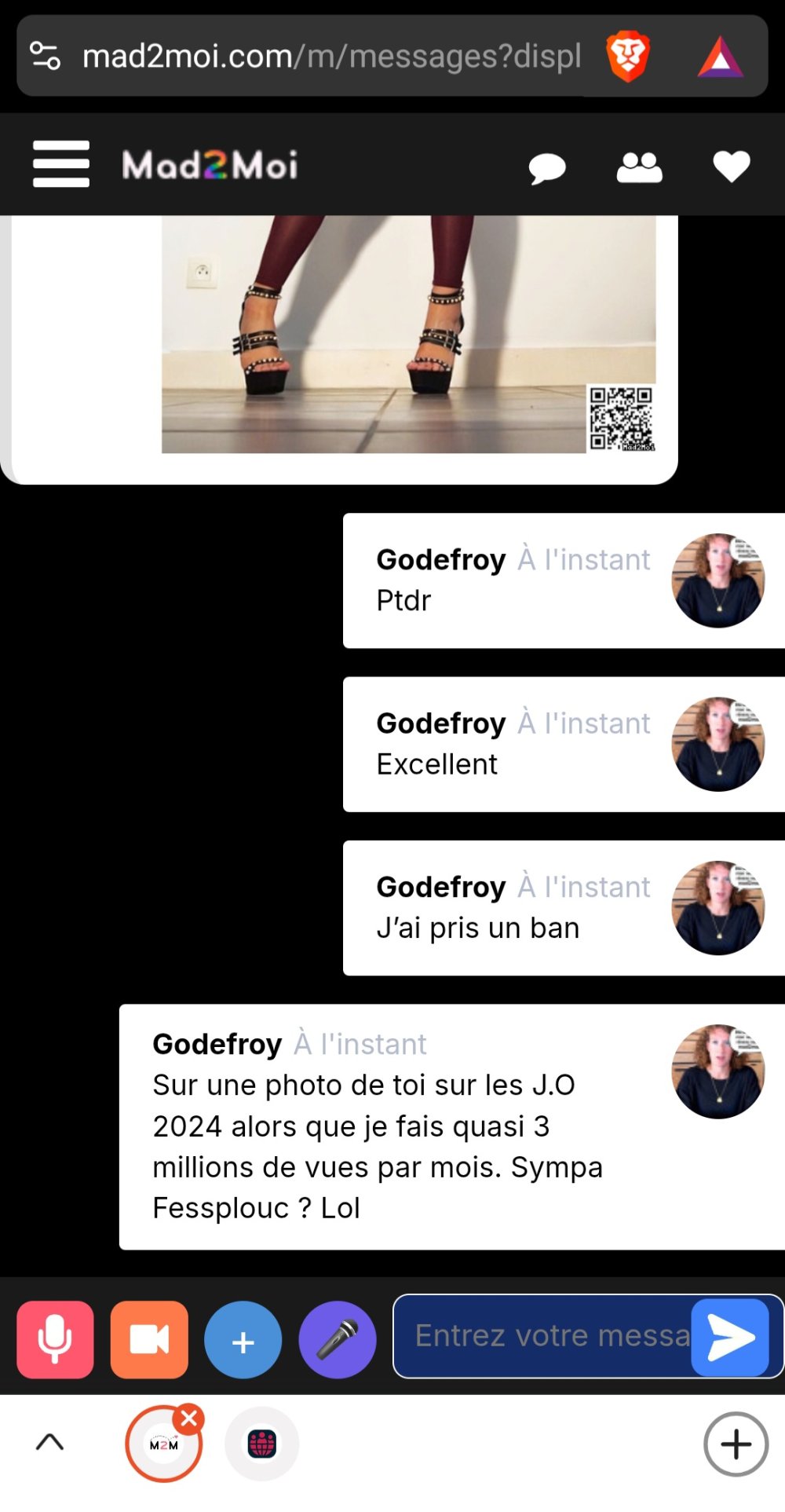Open a new browser tab
Viewport: 785px width, 1512px height.
point(736,1444)
